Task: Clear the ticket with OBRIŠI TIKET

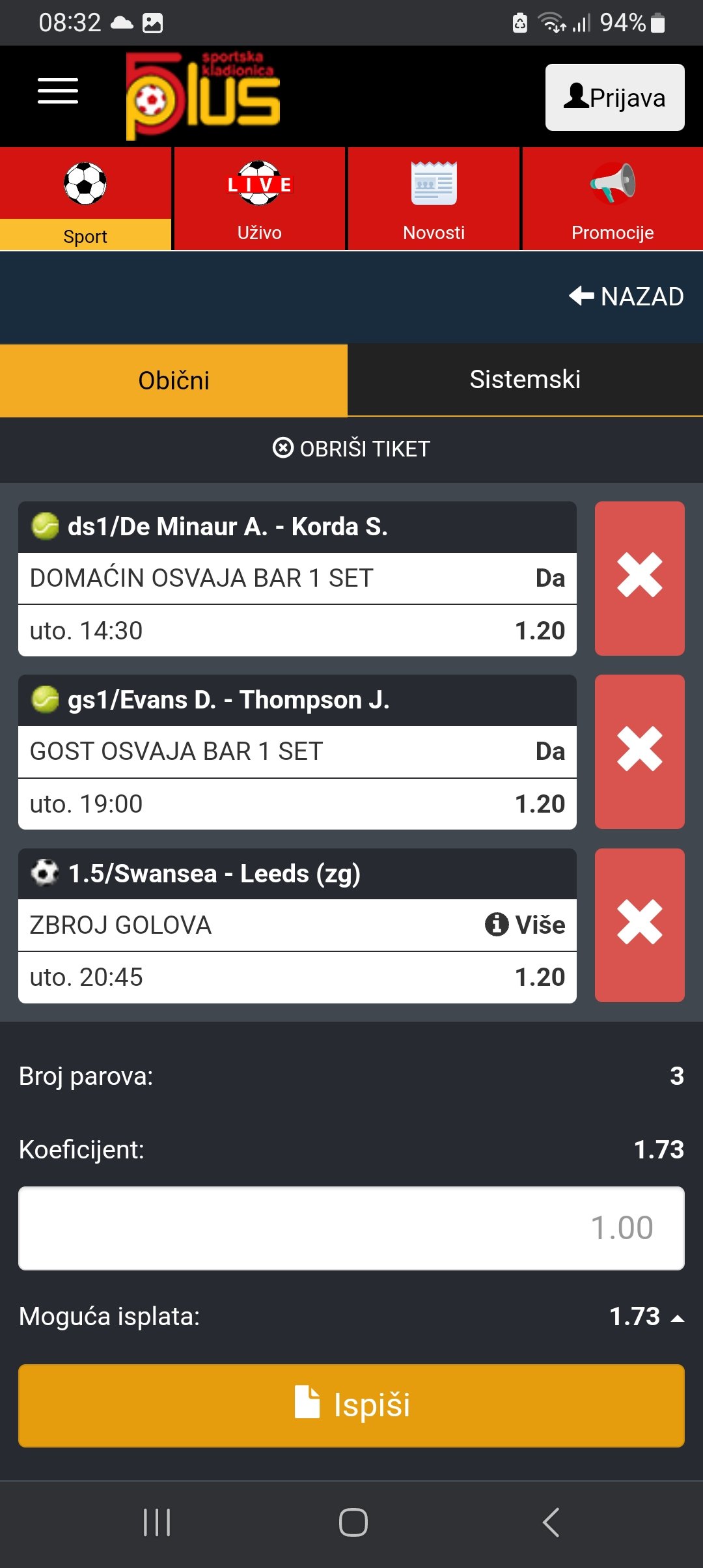Action: click(x=351, y=449)
